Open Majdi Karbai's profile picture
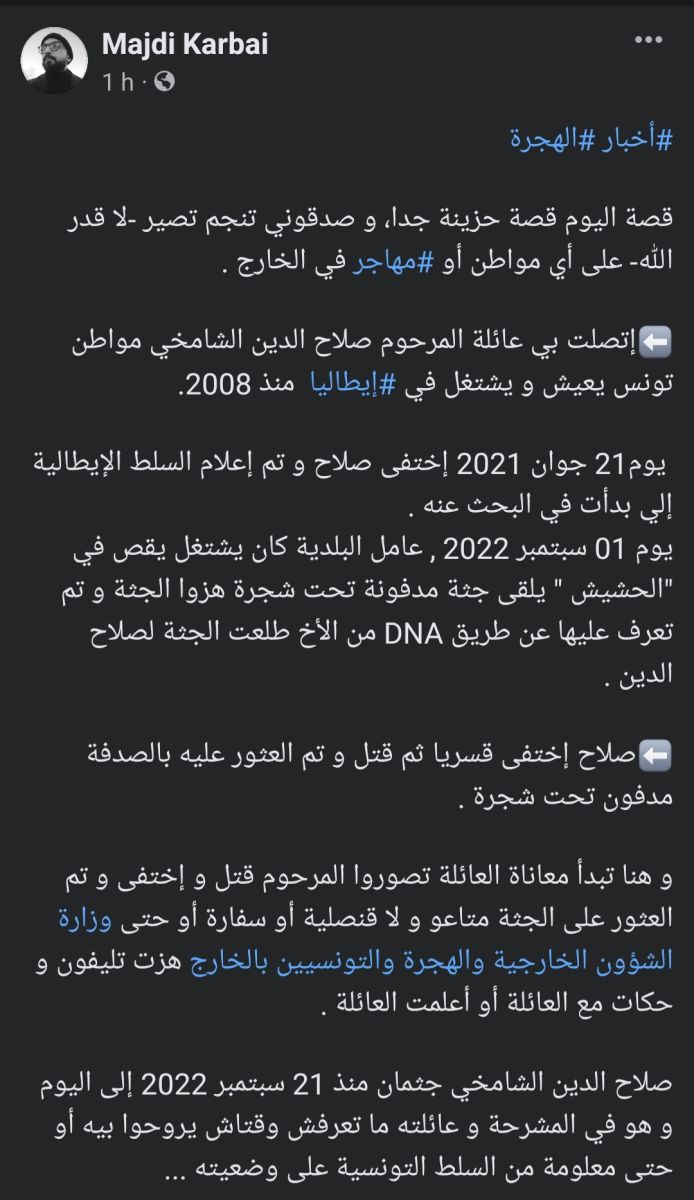 55,61
